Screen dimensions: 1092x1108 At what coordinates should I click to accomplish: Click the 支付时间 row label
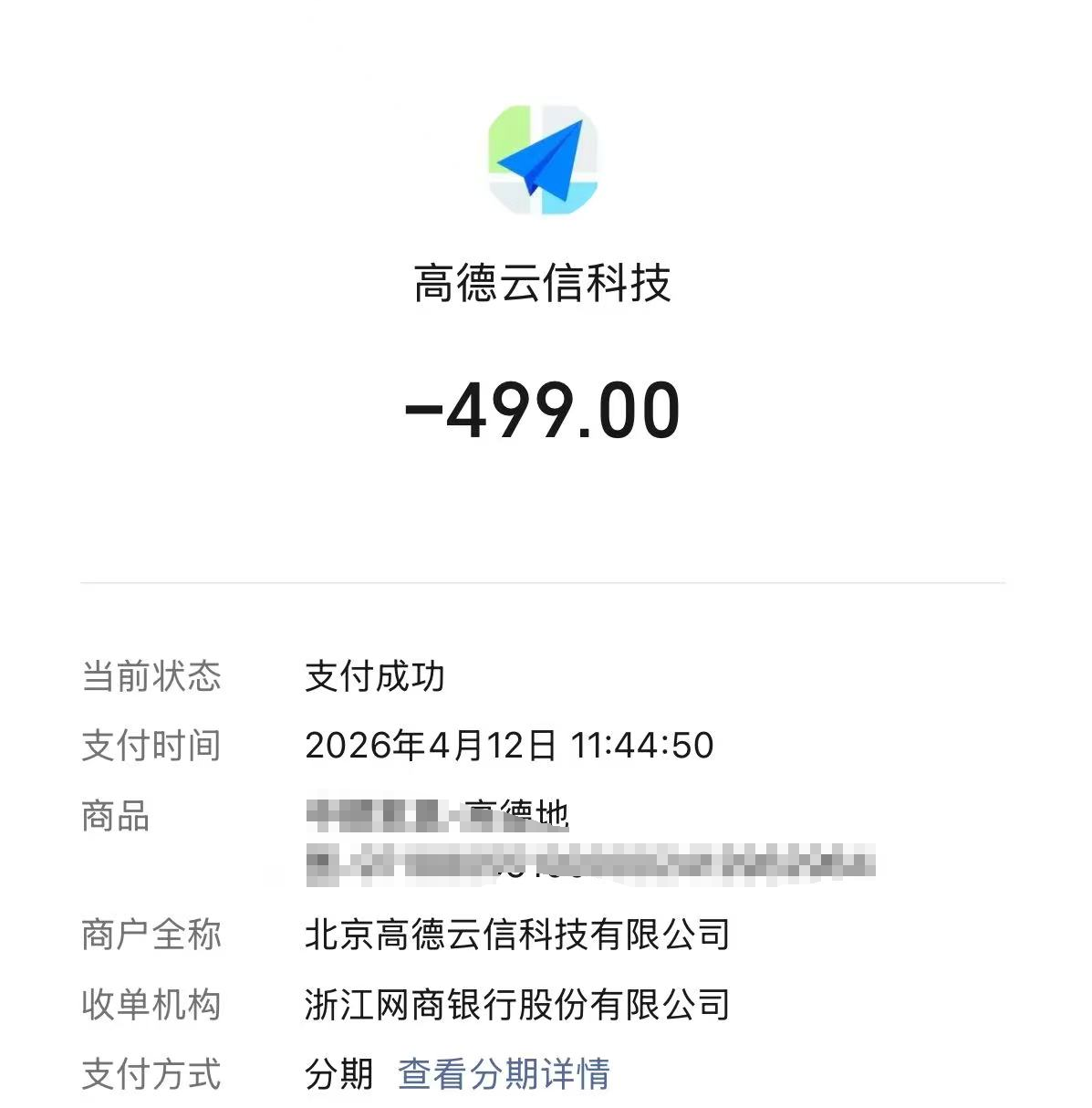click(151, 744)
